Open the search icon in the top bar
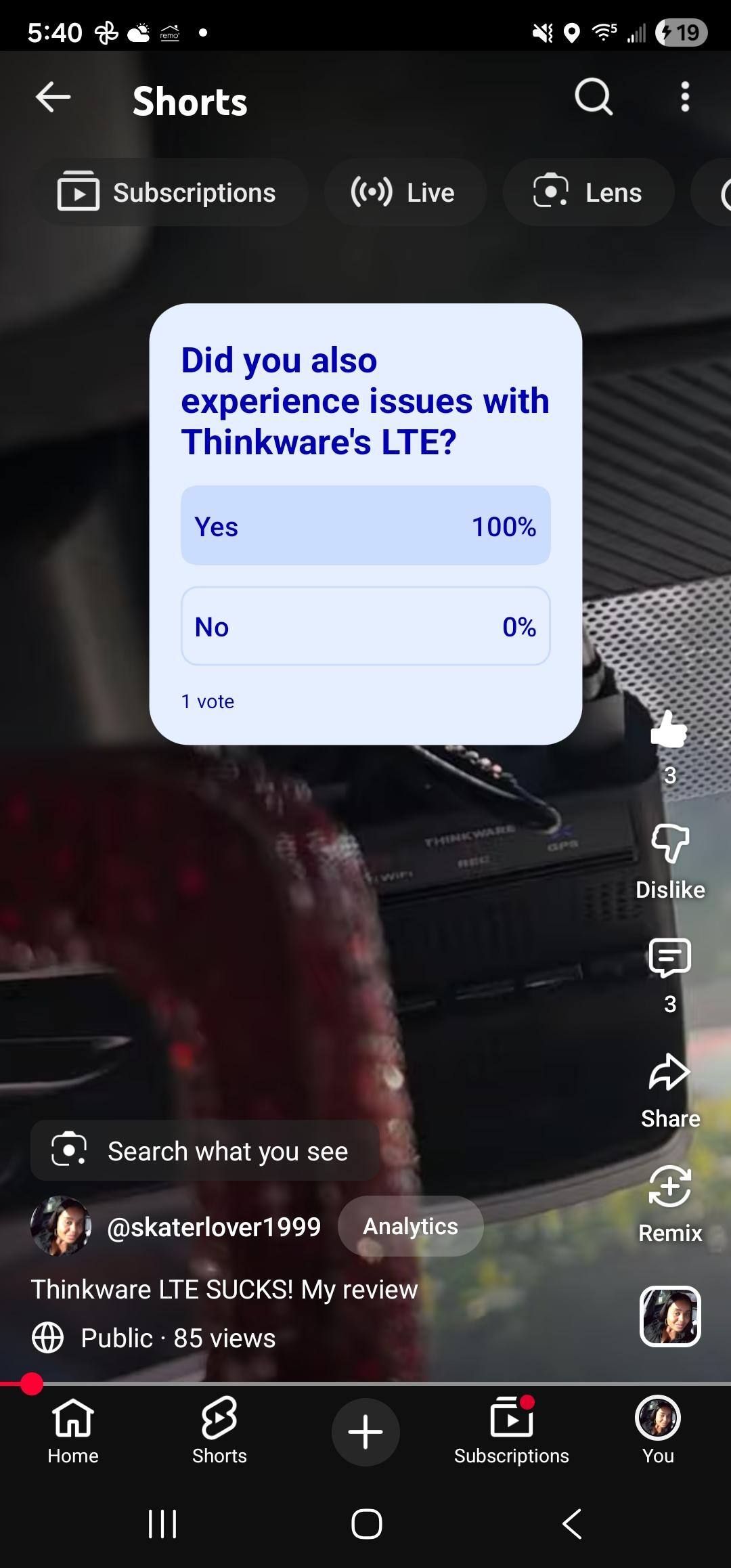 tap(594, 97)
